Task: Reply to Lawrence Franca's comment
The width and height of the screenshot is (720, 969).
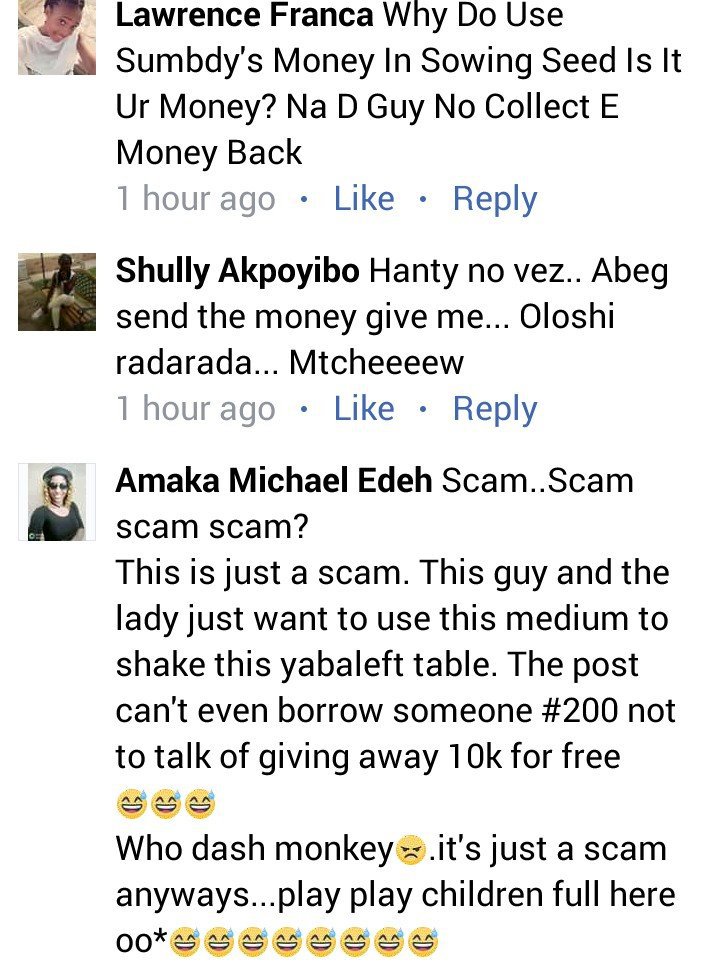Action: coord(494,199)
